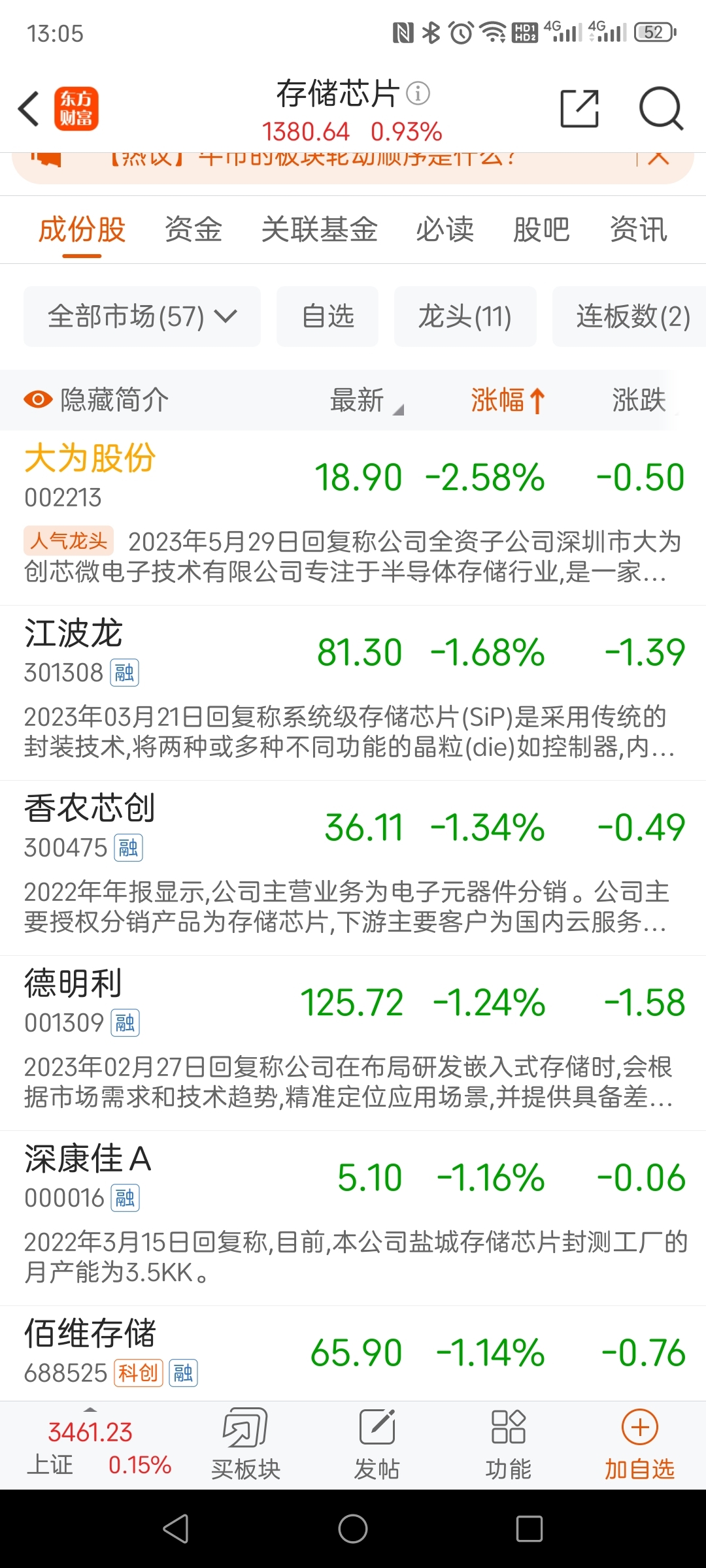Screen dimensions: 706x1568
Task: Open the 资讯 tab
Action: (638, 230)
